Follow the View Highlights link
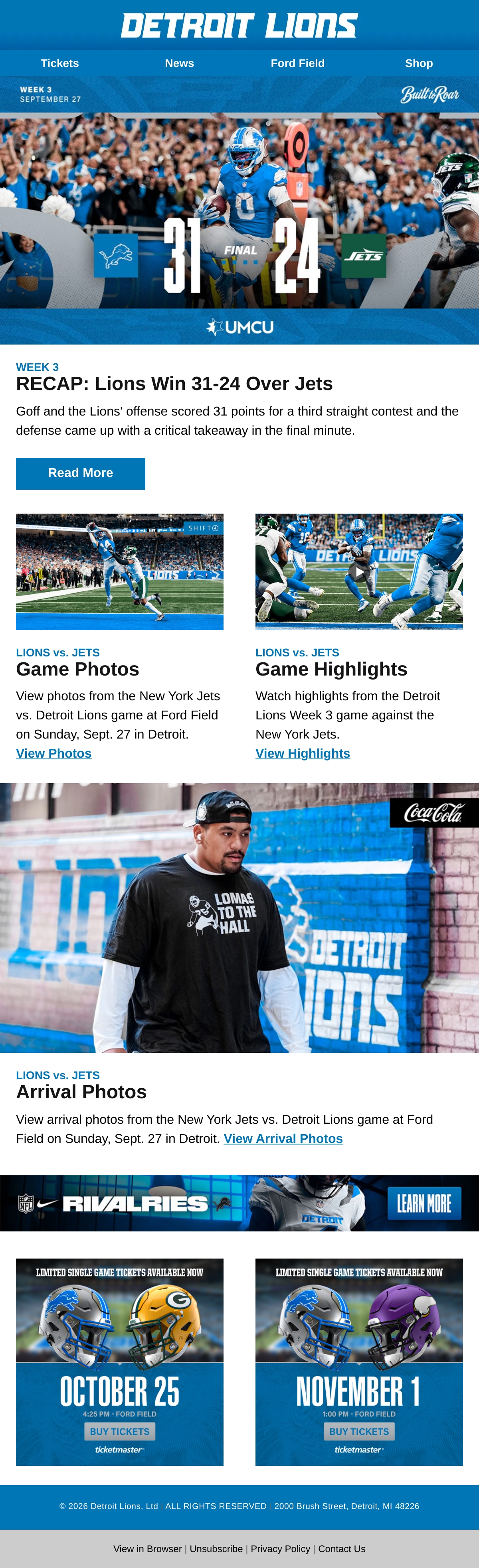Image resolution: width=479 pixels, height=1568 pixels. [303, 754]
